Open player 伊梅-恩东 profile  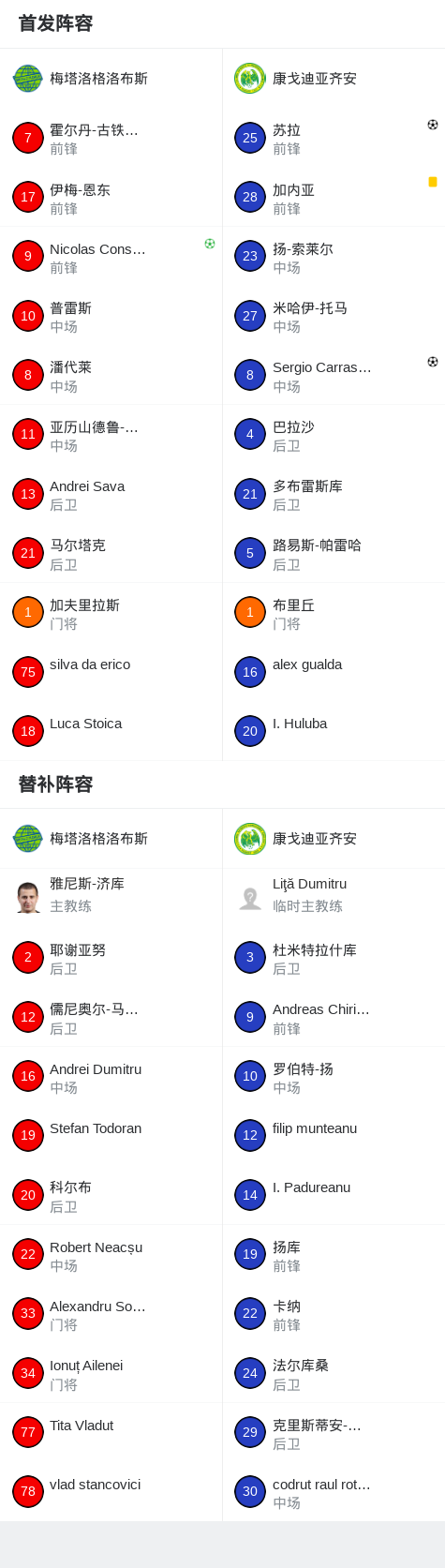point(111,198)
